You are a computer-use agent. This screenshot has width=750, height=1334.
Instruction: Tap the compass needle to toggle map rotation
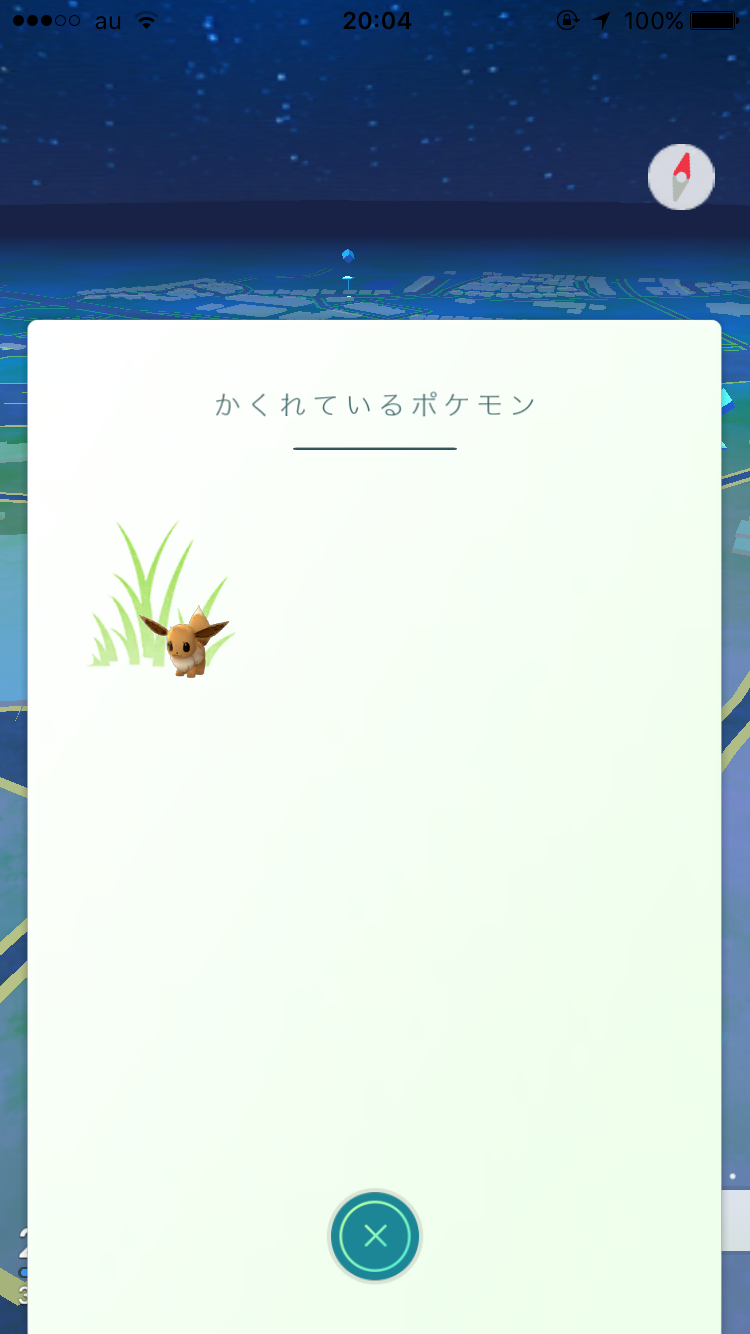tap(681, 176)
